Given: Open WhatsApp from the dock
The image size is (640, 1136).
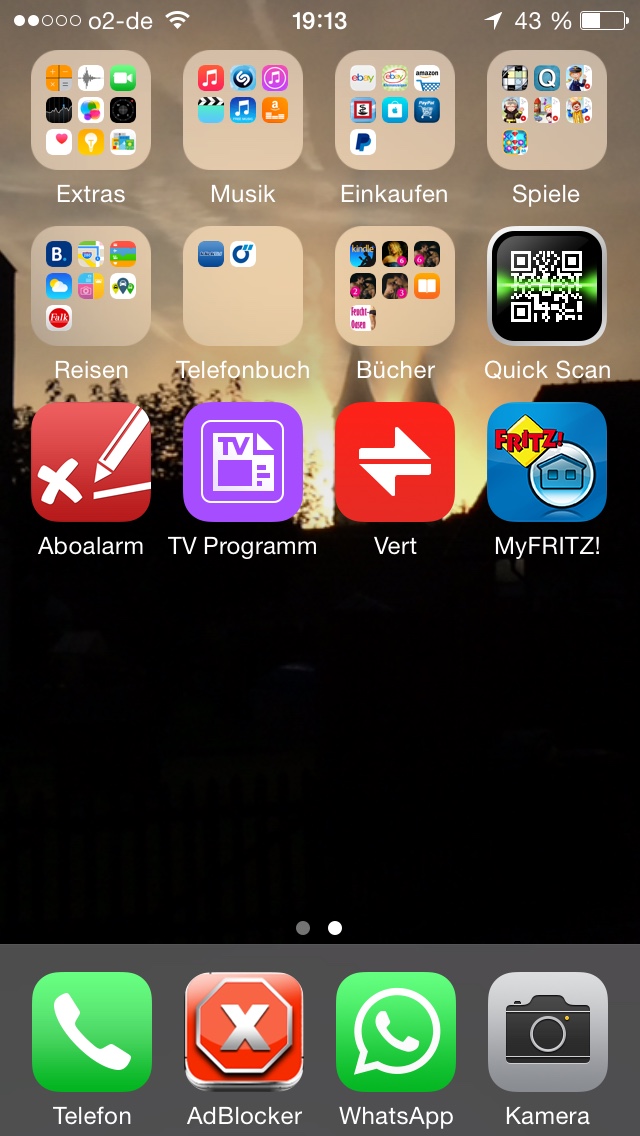Looking at the screenshot, I should (x=396, y=1032).
